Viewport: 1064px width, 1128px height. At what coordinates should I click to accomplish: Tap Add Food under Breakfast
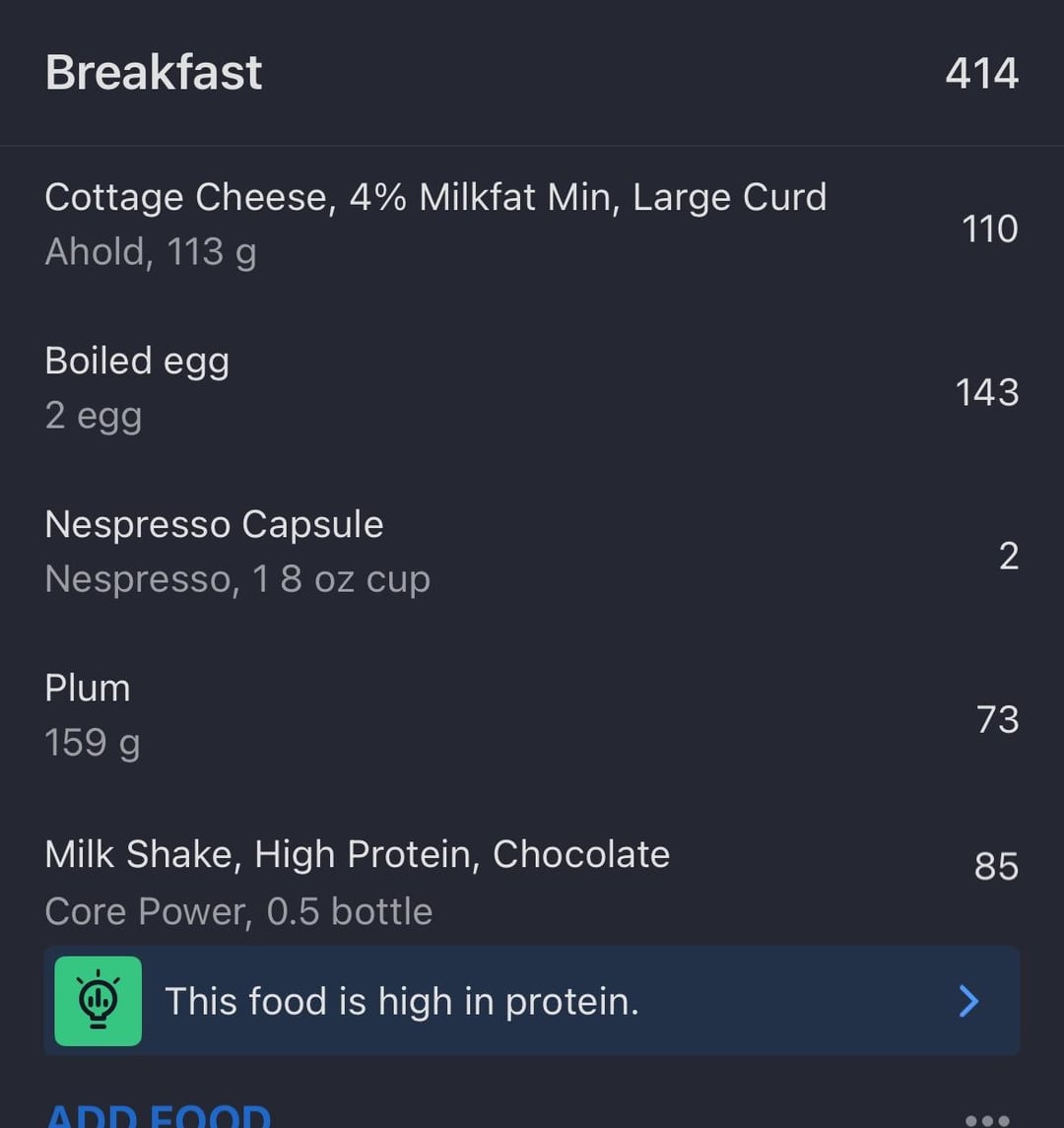tap(158, 1117)
